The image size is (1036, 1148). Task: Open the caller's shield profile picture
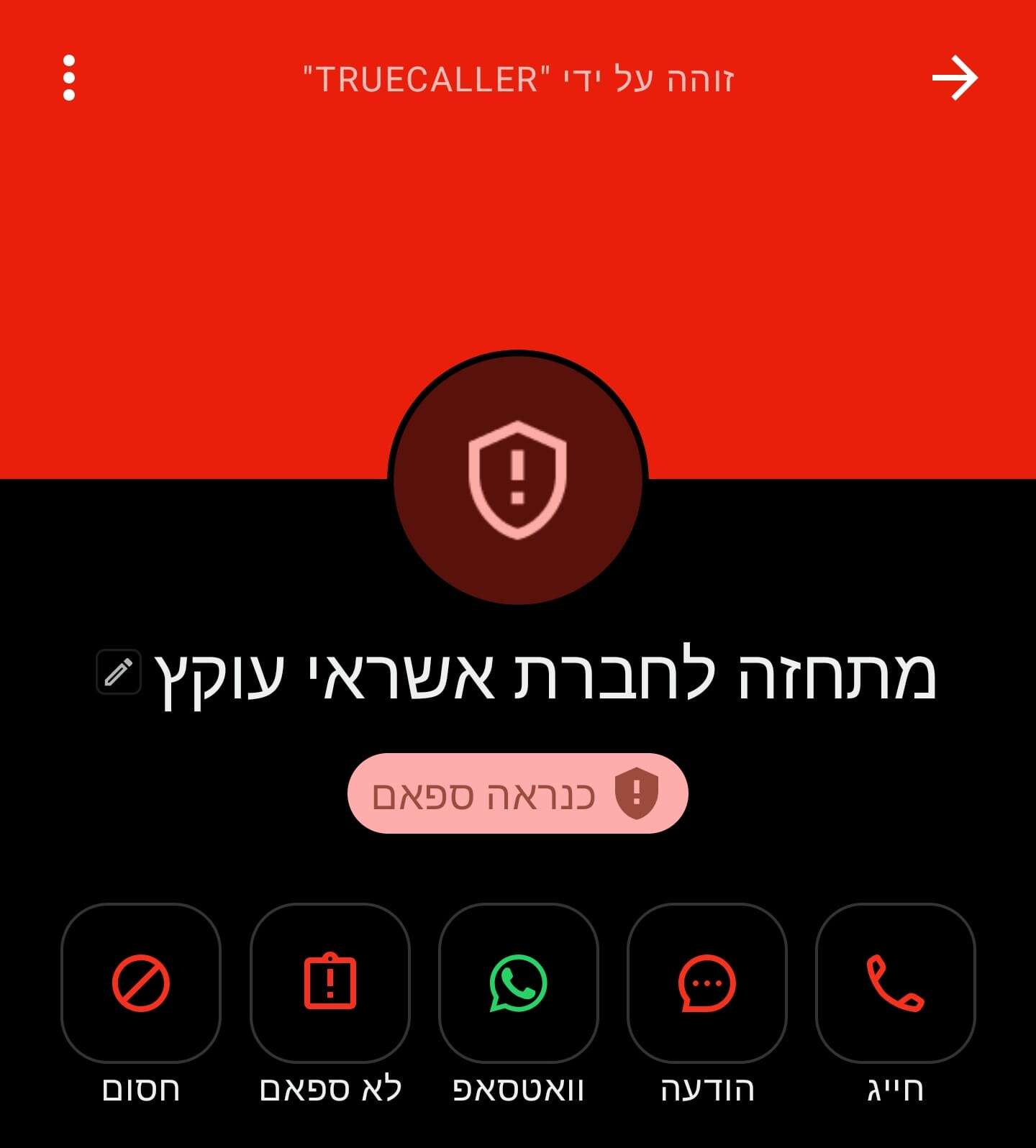click(518, 478)
